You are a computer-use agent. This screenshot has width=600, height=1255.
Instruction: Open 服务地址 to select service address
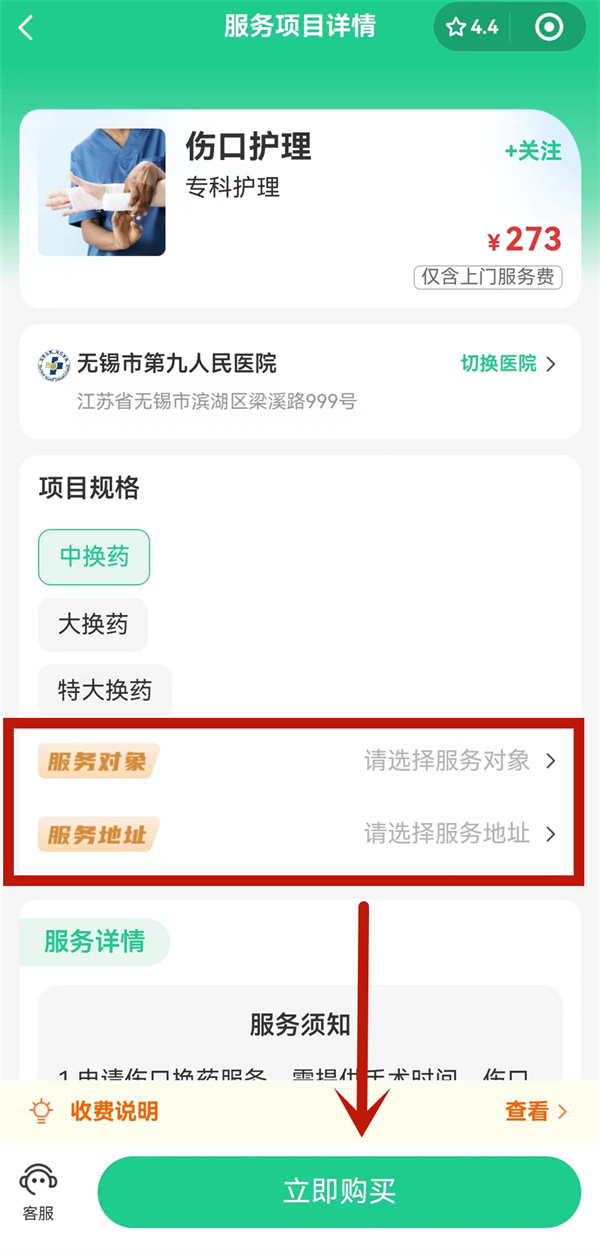[459, 834]
